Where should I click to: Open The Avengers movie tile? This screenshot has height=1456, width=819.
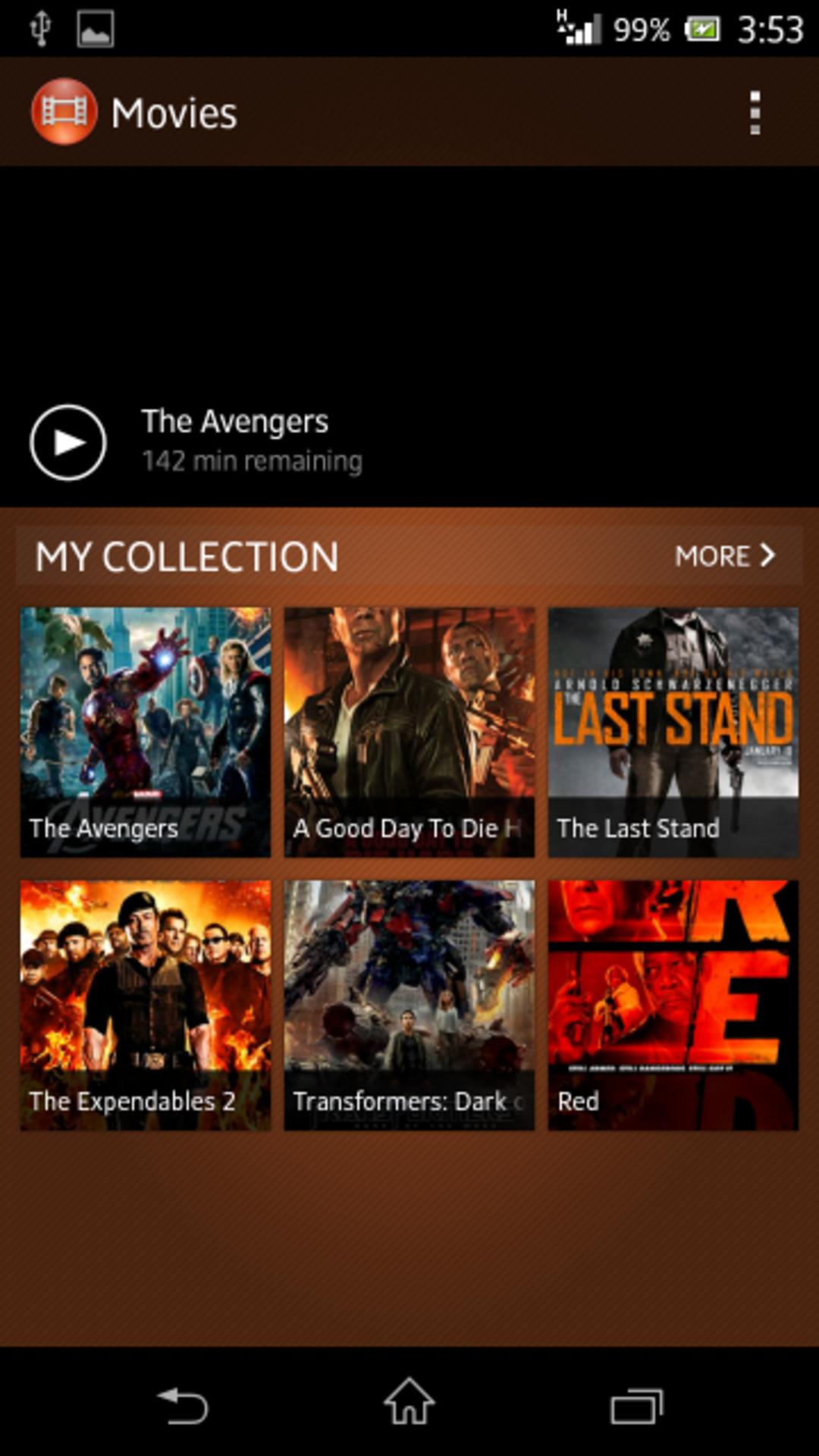145,733
